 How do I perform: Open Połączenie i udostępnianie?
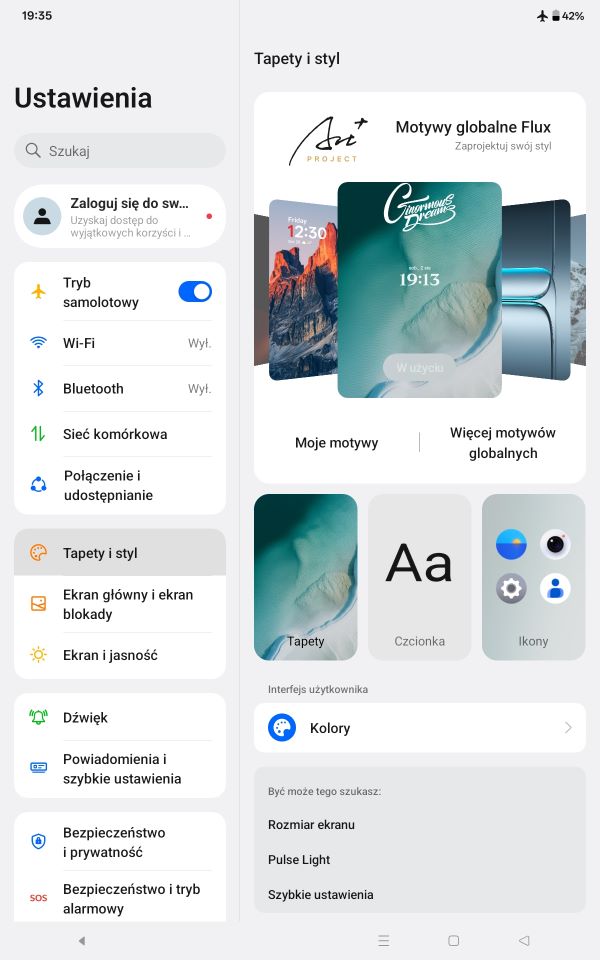pyautogui.click(x=120, y=486)
